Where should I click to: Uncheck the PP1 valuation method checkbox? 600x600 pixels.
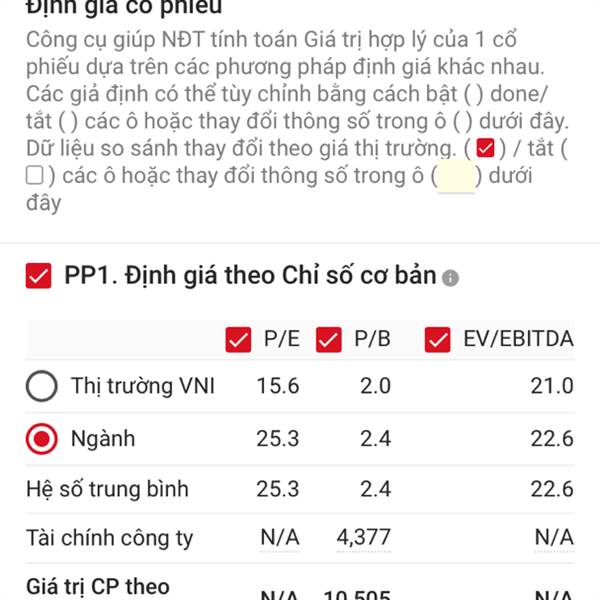pyautogui.click(x=38, y=276)
